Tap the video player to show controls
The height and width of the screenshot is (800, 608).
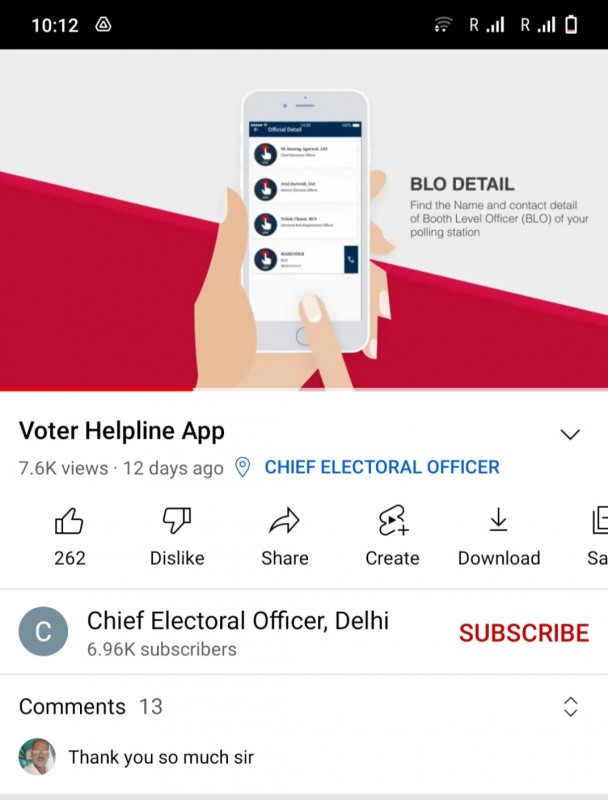point(304,218)
